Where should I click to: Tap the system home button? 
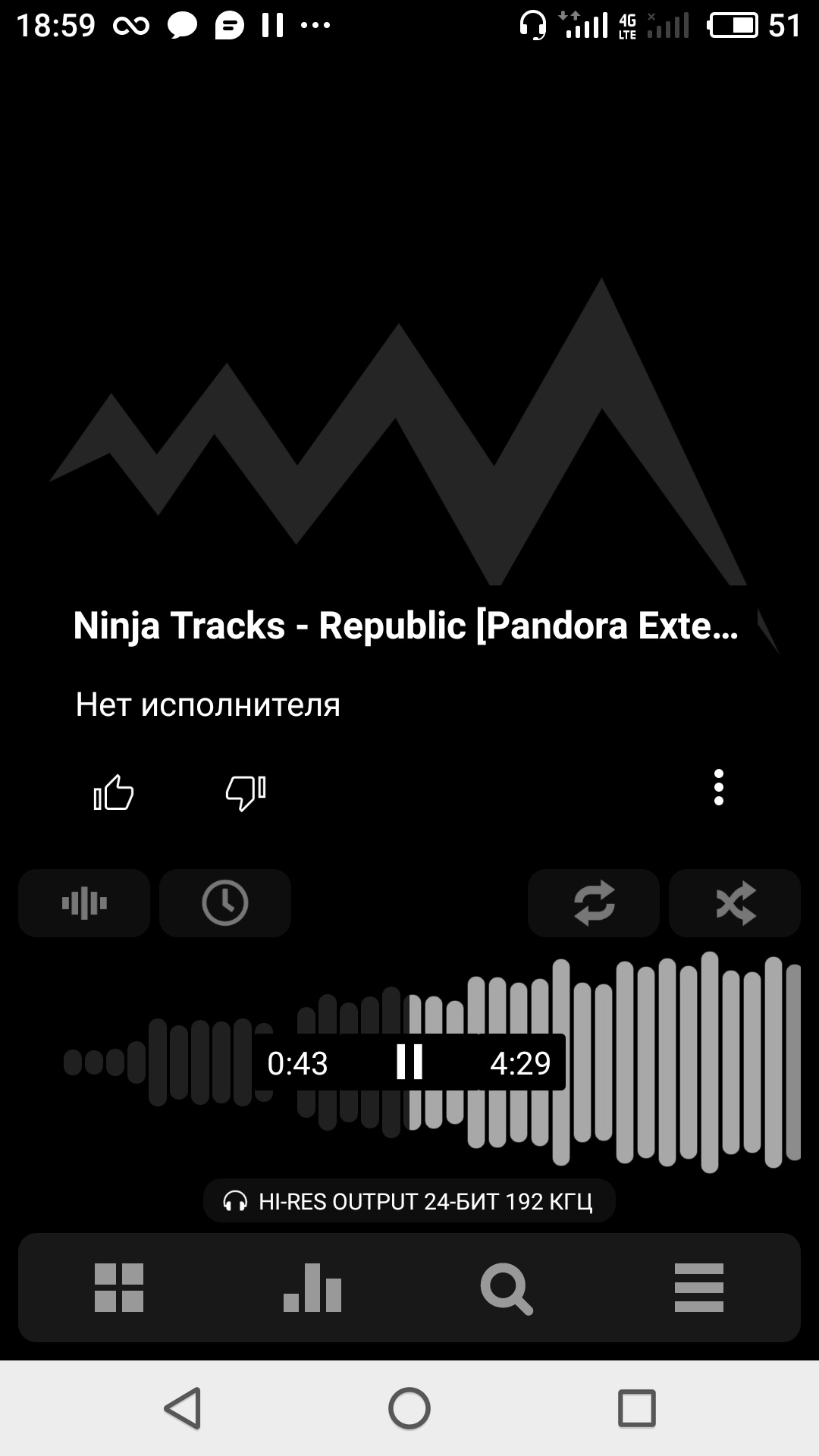(409, 1409)
